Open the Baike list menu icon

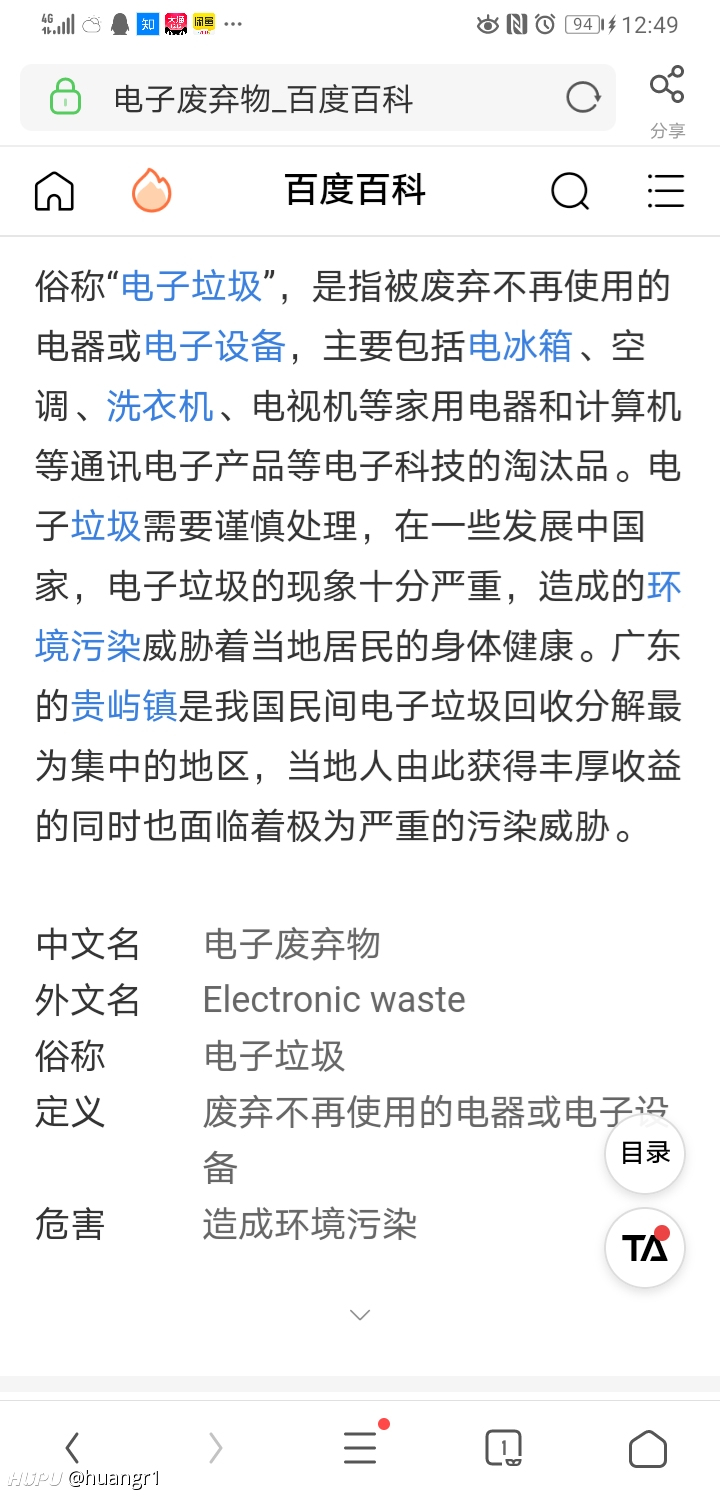point(666,190)
